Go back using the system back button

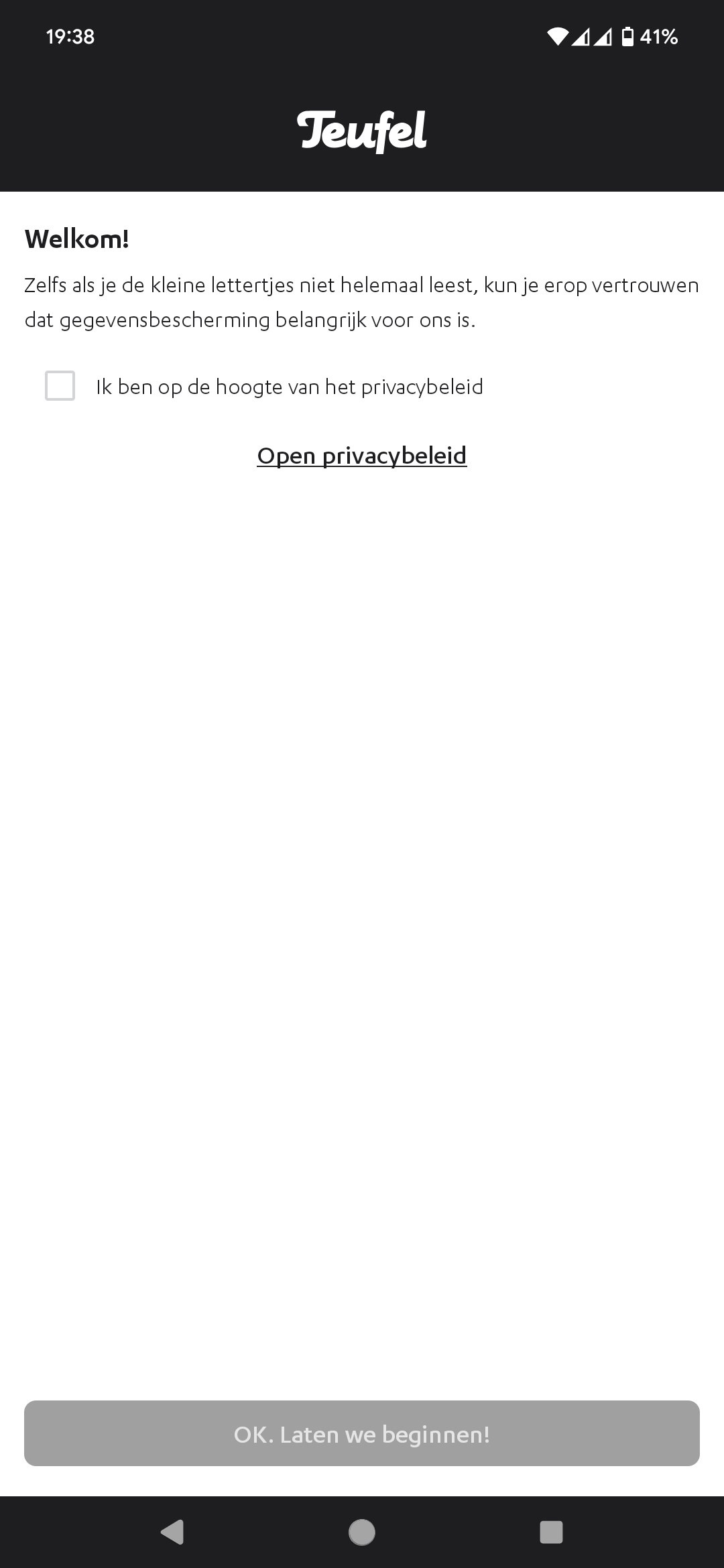172,1532
